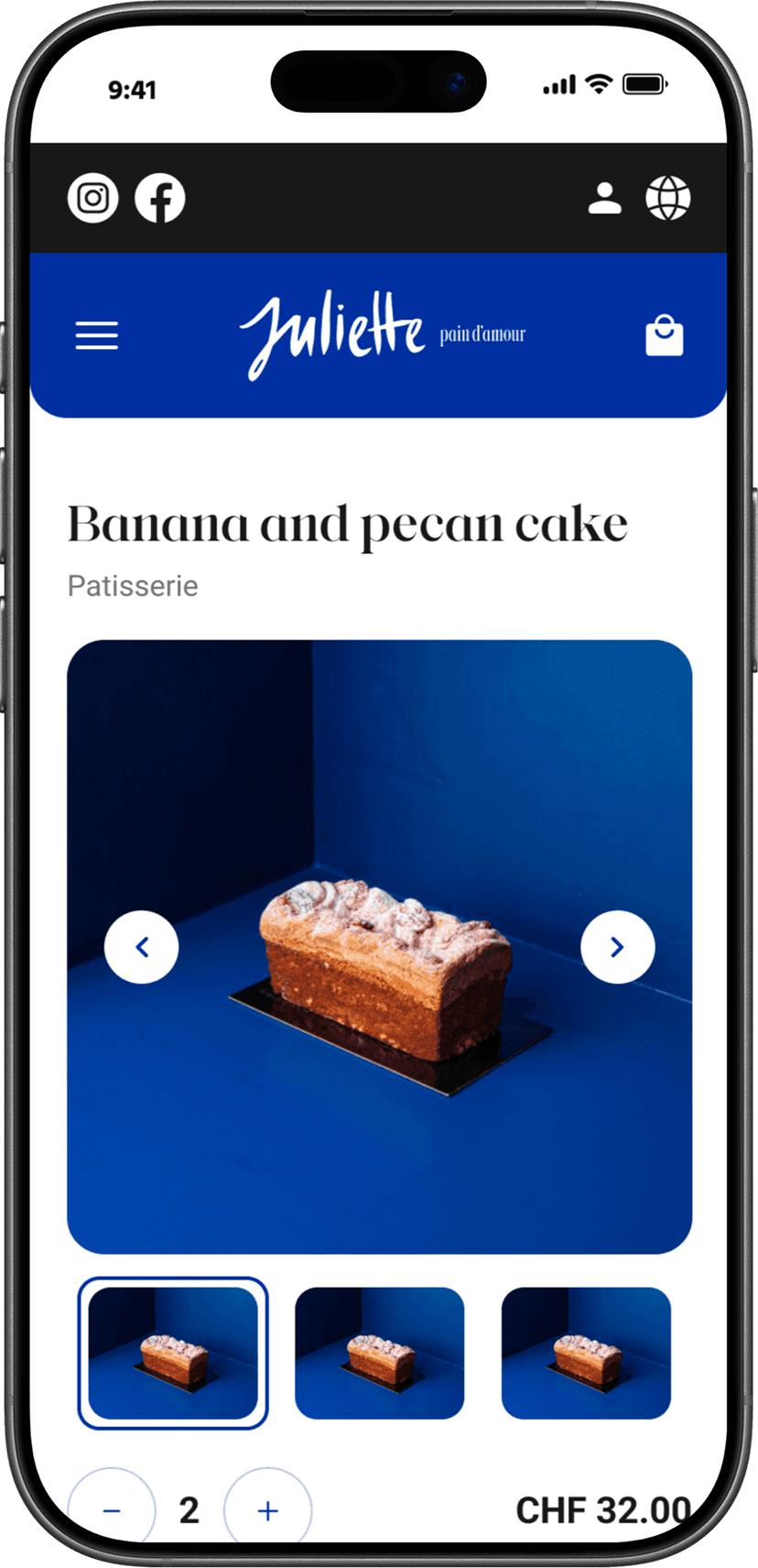This screenshot has height=1568, width=758.
Task: Select the second cake thumbnail
Action: click(379, 1353)
